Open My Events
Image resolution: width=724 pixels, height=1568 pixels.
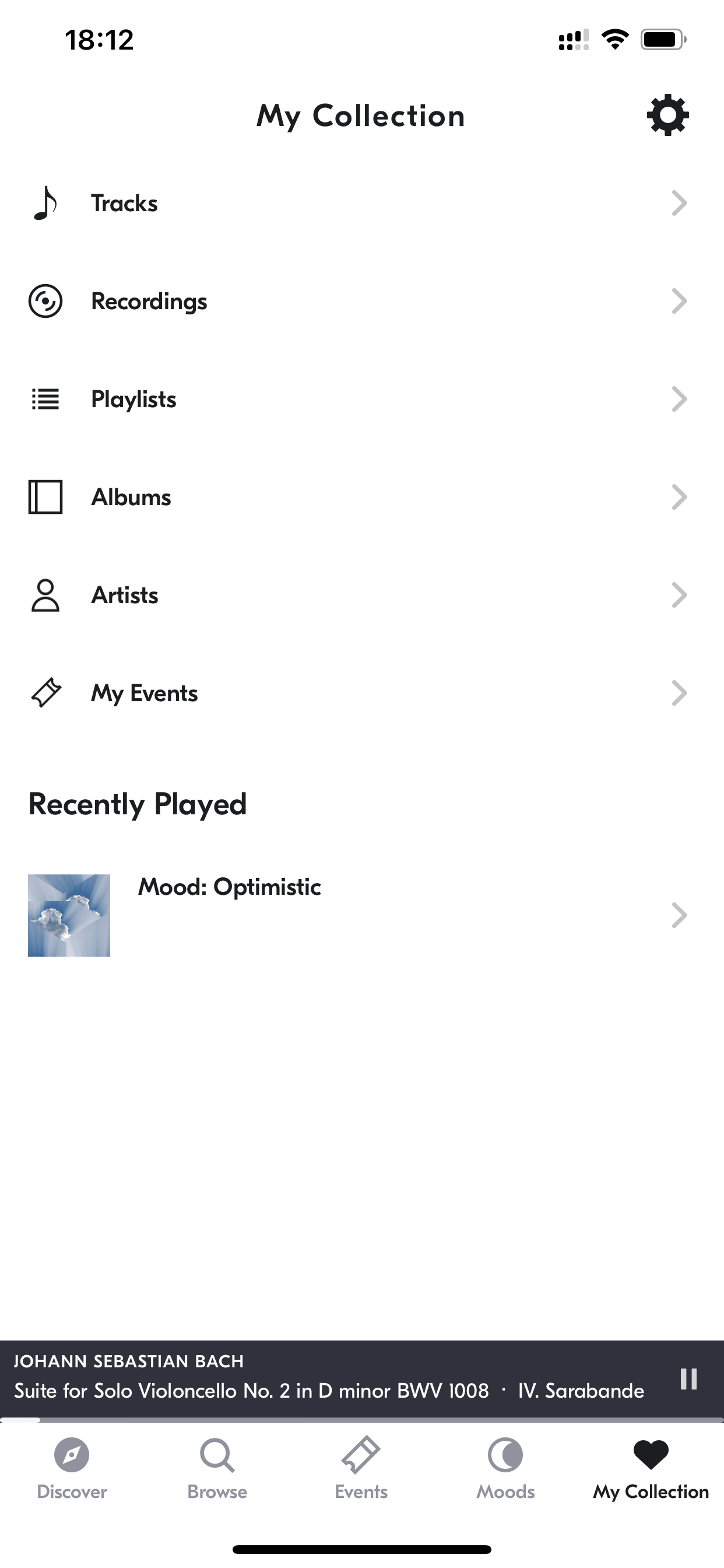[x=362, y=694]
